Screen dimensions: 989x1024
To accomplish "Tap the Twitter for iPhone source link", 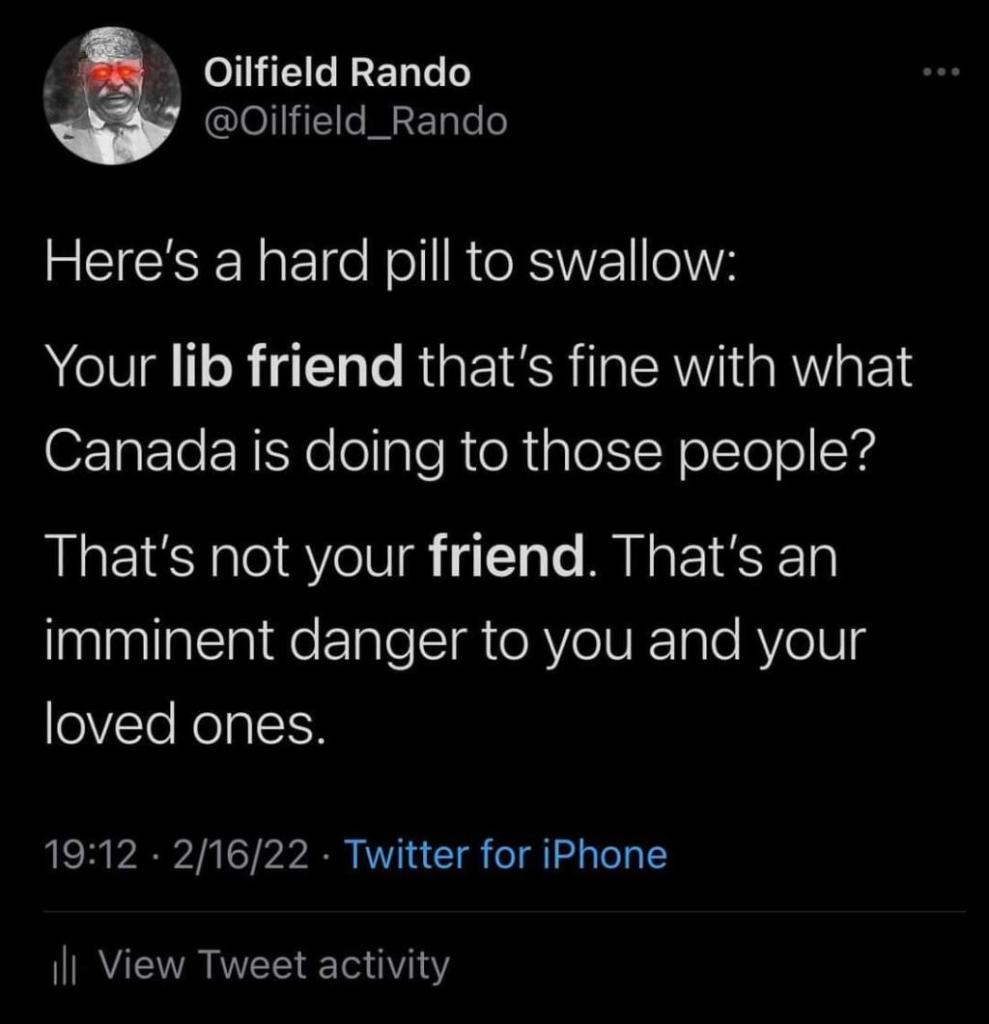I will [x=505, y=855].
